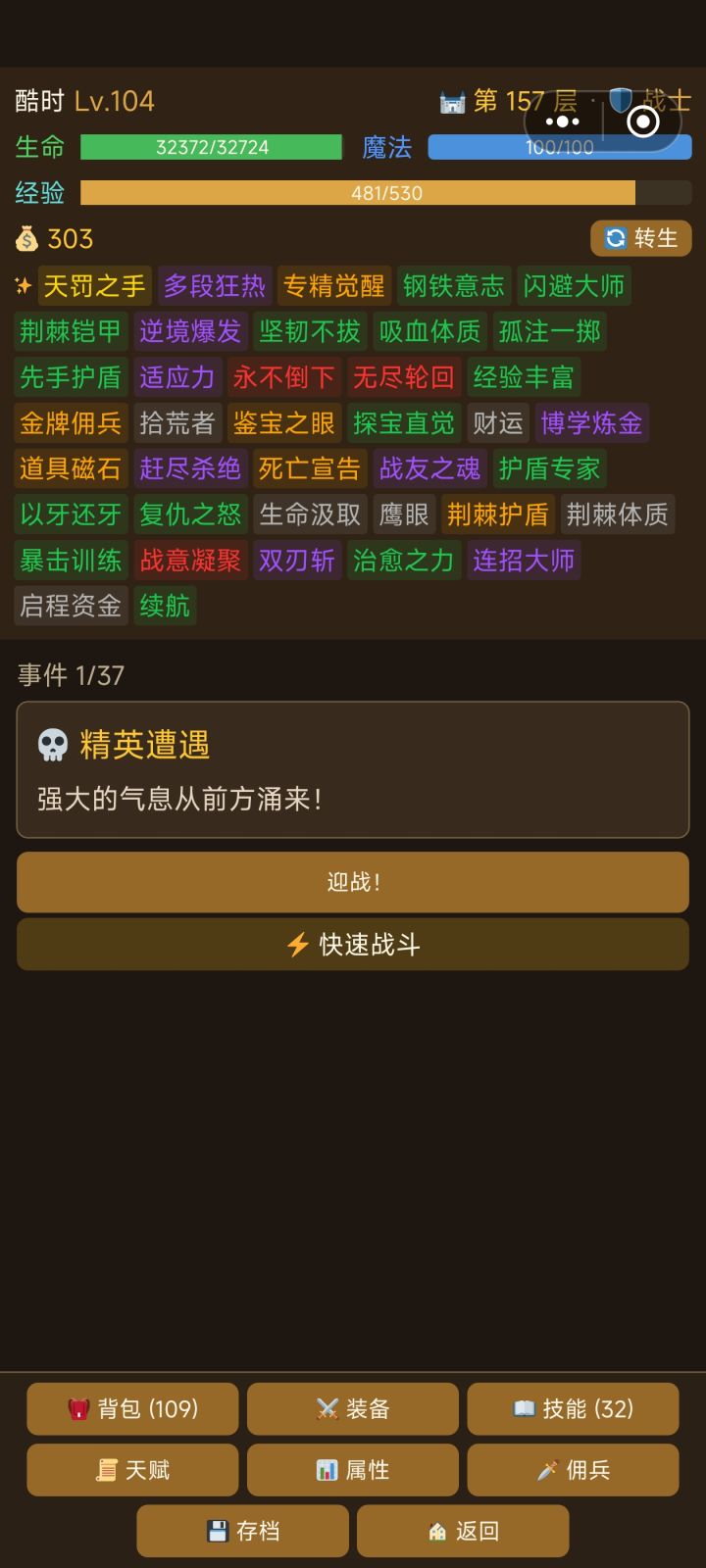
Task: Choose 快速战斗 quick battle
Action: 353,944
